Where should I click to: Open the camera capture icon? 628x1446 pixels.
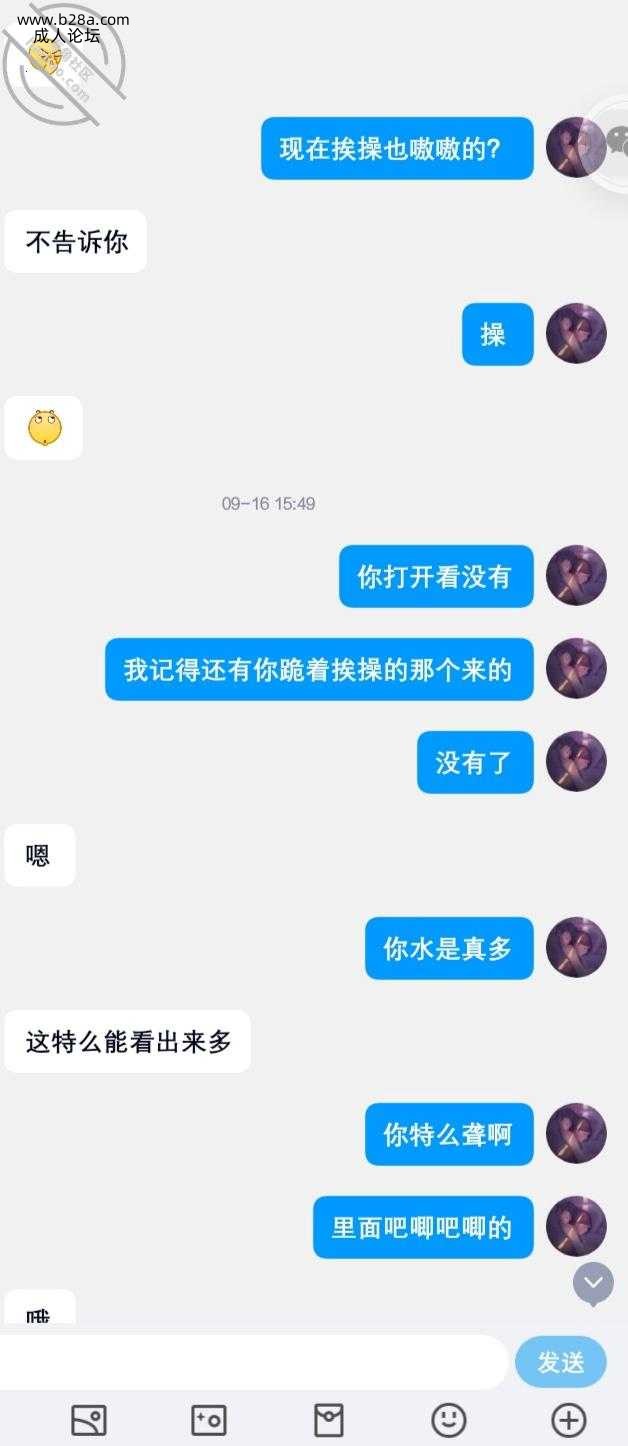coord(209,1420)
